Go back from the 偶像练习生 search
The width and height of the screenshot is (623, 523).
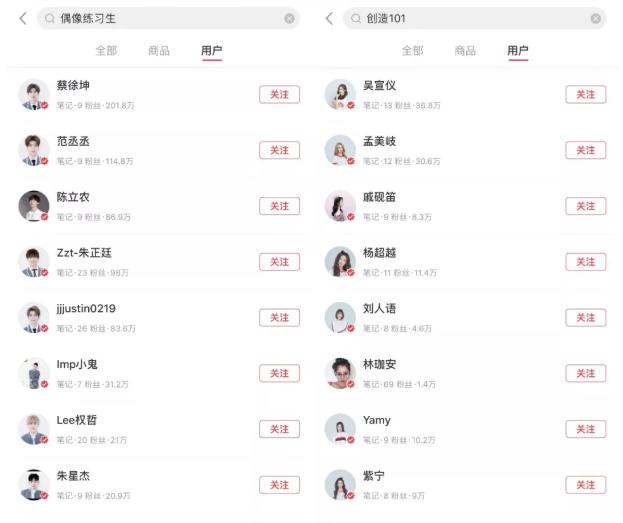[x=23, y=18]
